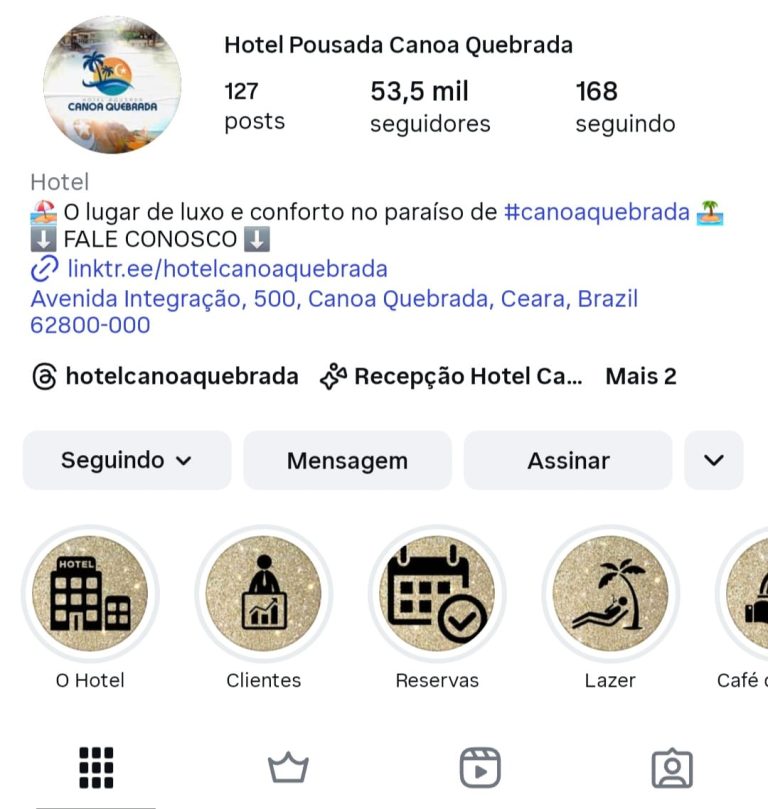Expand suggested accounts with the chevron button
768x809 pixels.
click(x=713, y=460)
